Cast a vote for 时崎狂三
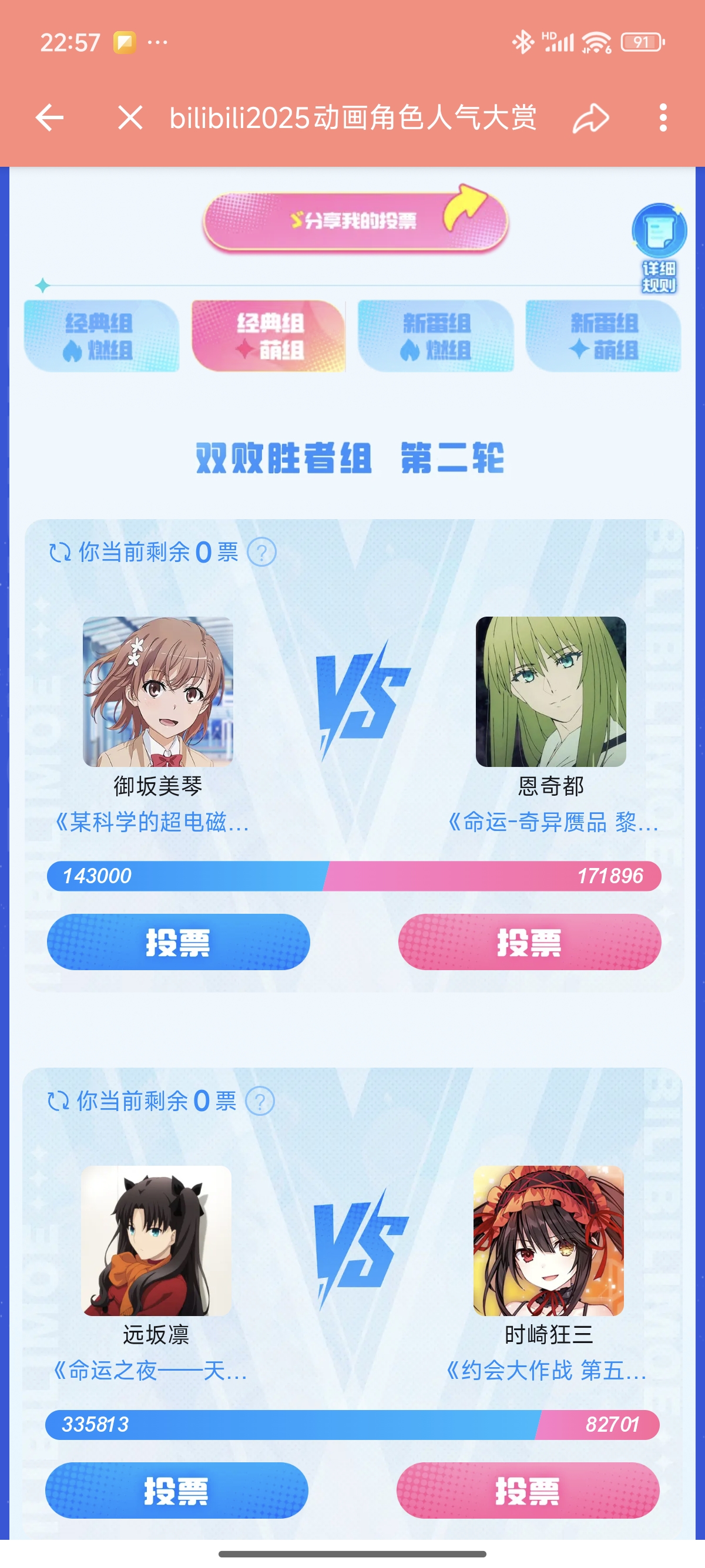 coord(527,1490)
